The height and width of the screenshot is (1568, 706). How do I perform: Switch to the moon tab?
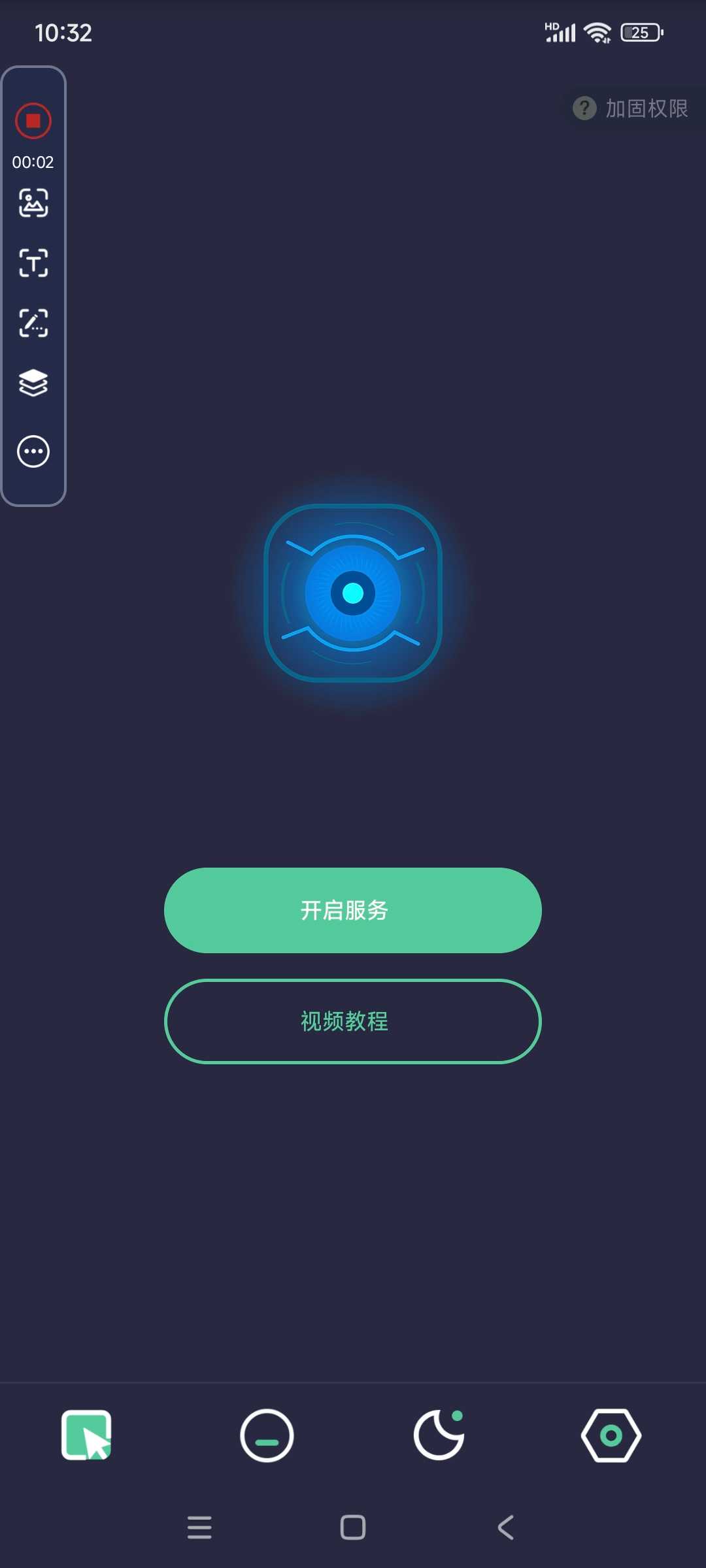439,1435
